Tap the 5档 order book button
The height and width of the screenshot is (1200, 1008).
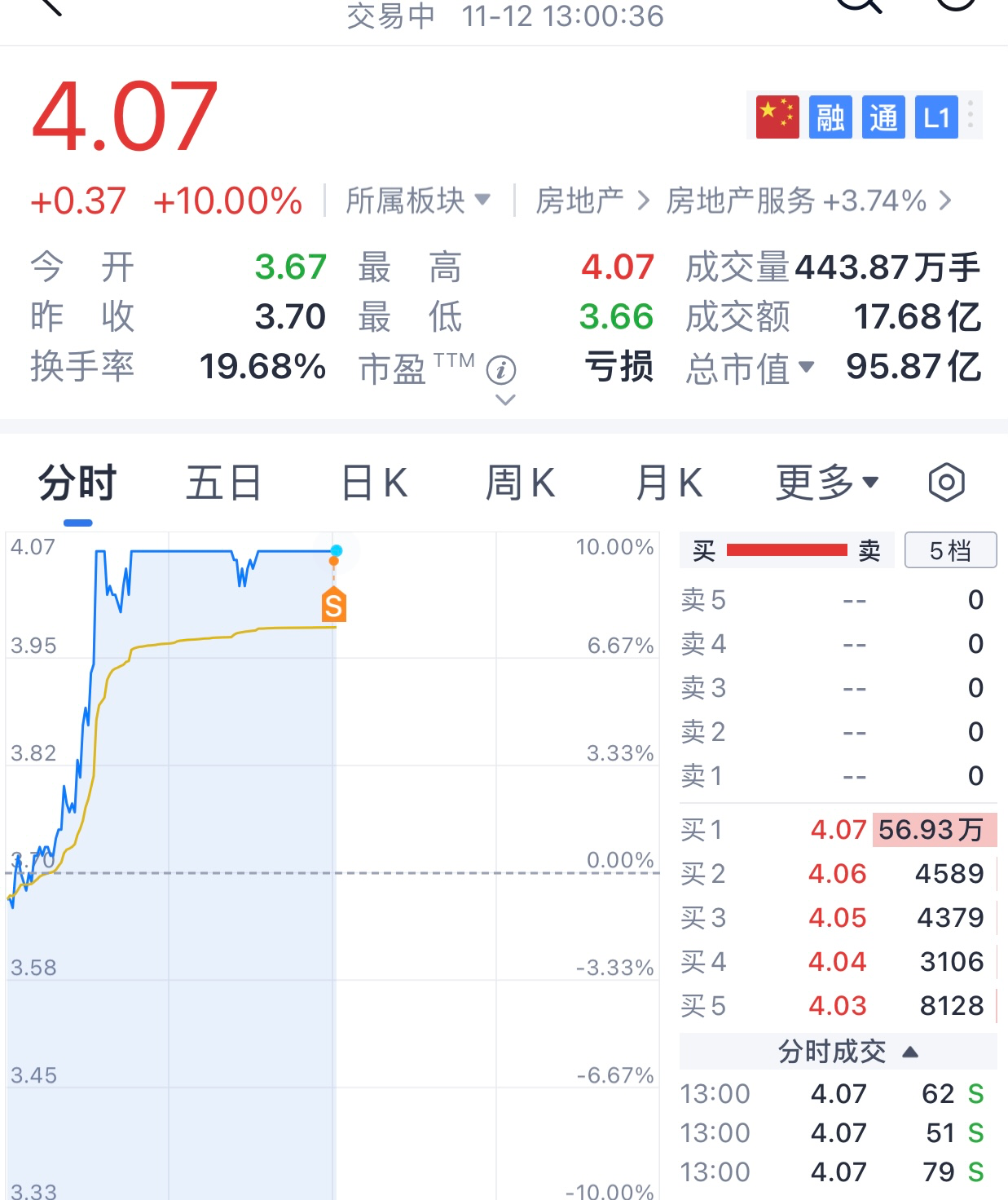pos(950,551)
